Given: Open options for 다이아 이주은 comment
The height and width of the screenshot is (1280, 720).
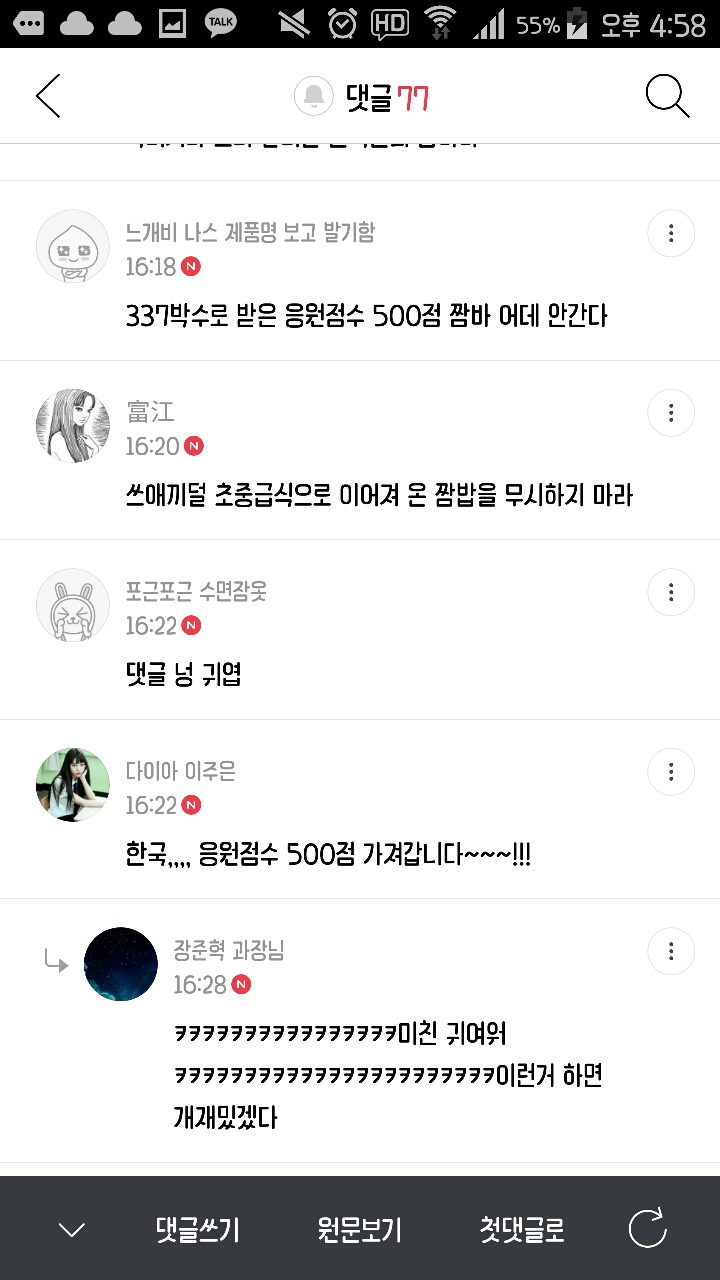Looking at the screenshot, I should click(x=671, y=771).
